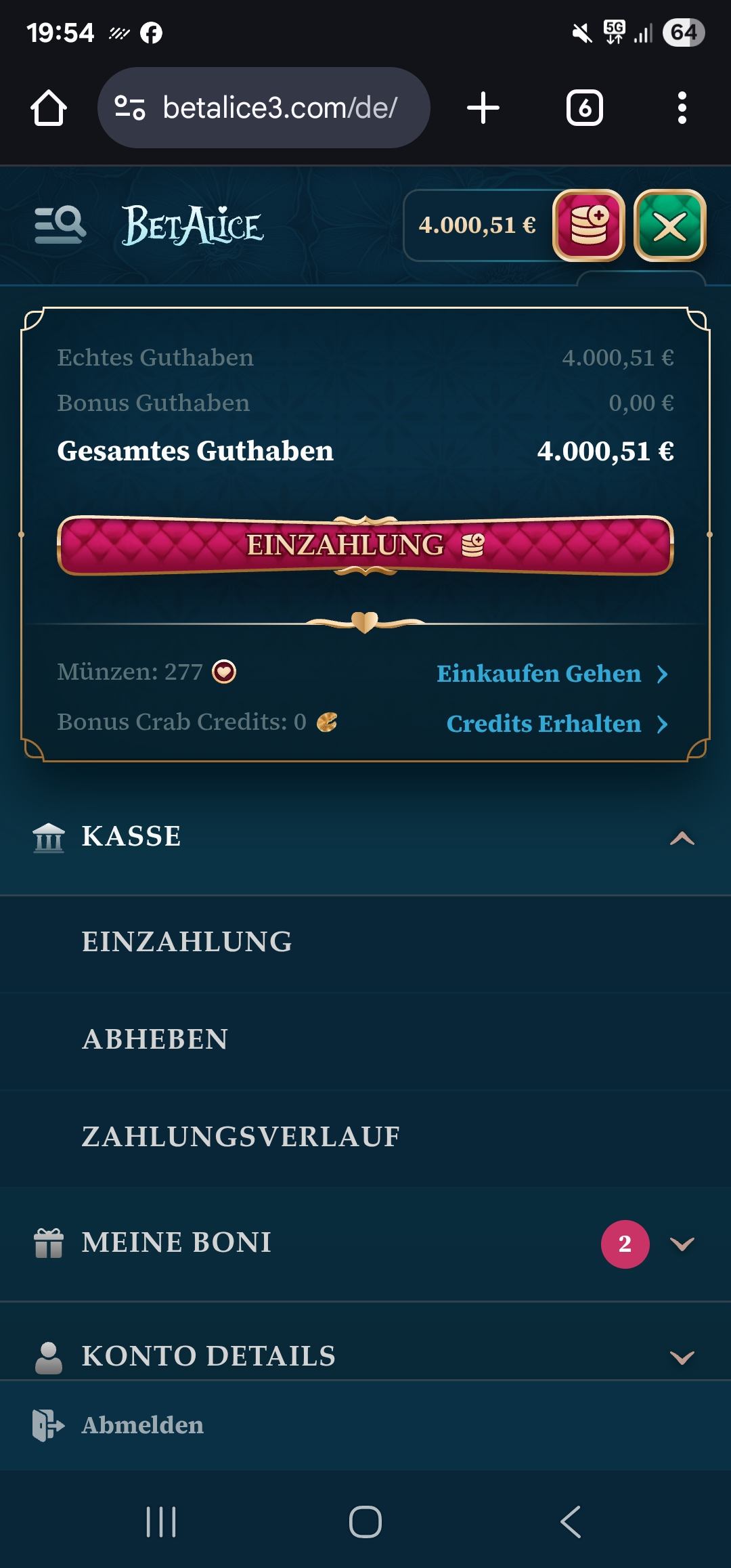Tap the red deposit coins icon

click(589, 225)
